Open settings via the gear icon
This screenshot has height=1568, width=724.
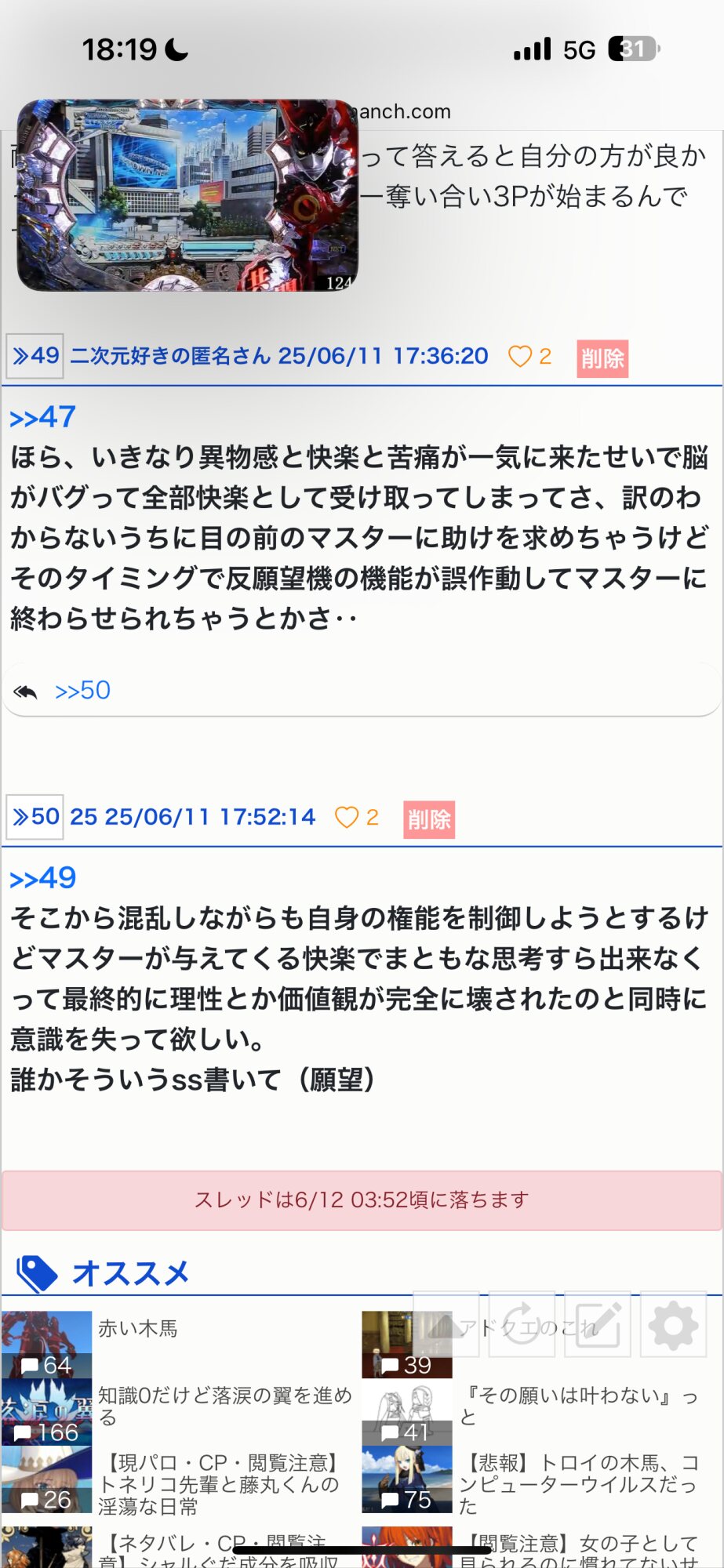673,1324
